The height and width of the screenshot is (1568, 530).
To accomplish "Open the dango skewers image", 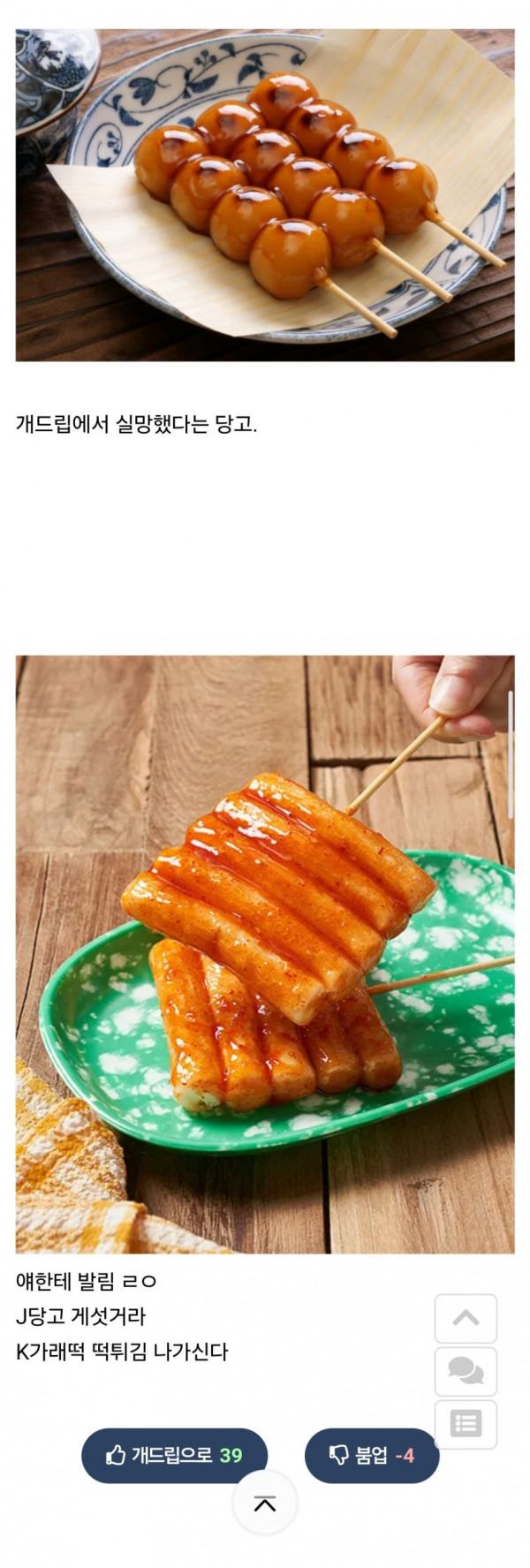I will [x=265, y=194].
